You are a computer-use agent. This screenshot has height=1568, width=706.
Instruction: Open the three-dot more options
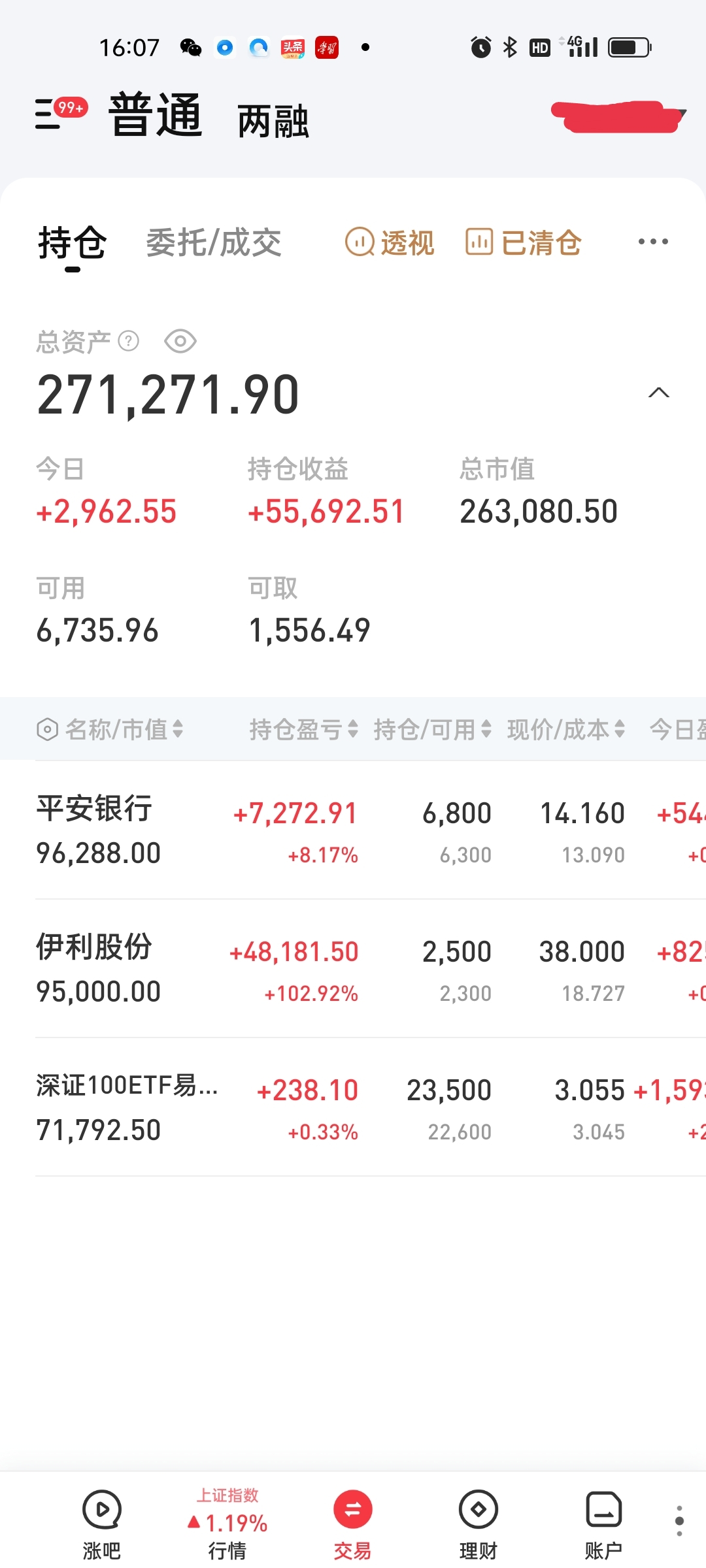point(653,242)
